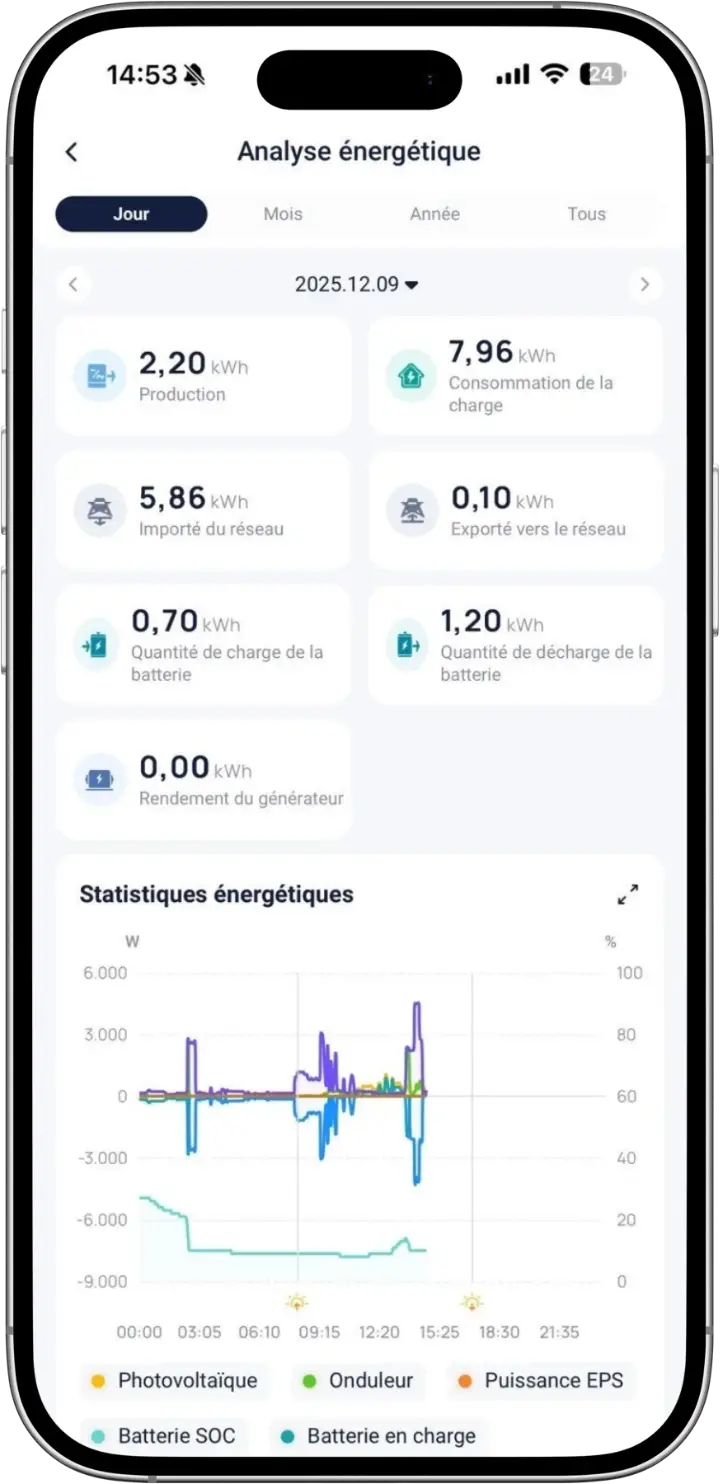Open the date picker for 2025.12.09

(x=357, y=284)
